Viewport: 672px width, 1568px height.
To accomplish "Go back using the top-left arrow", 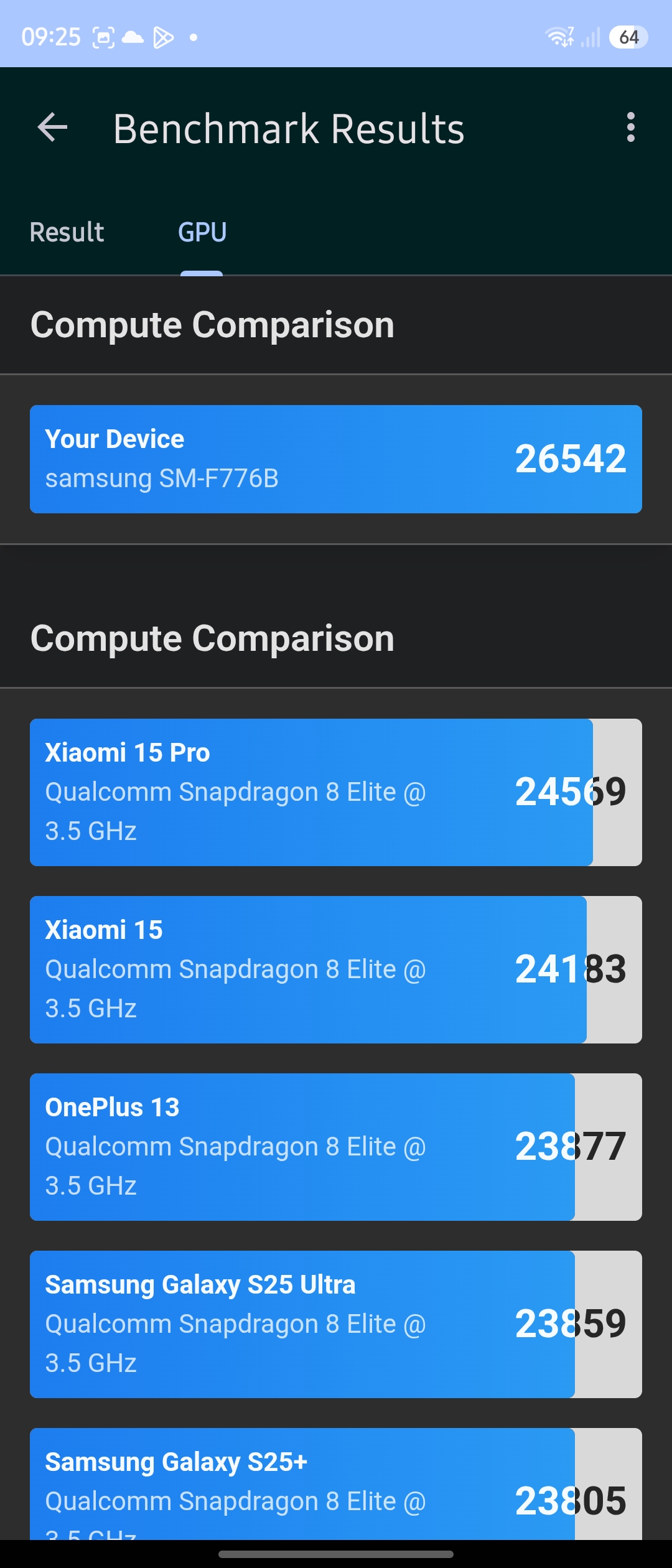I will point(52,128).
